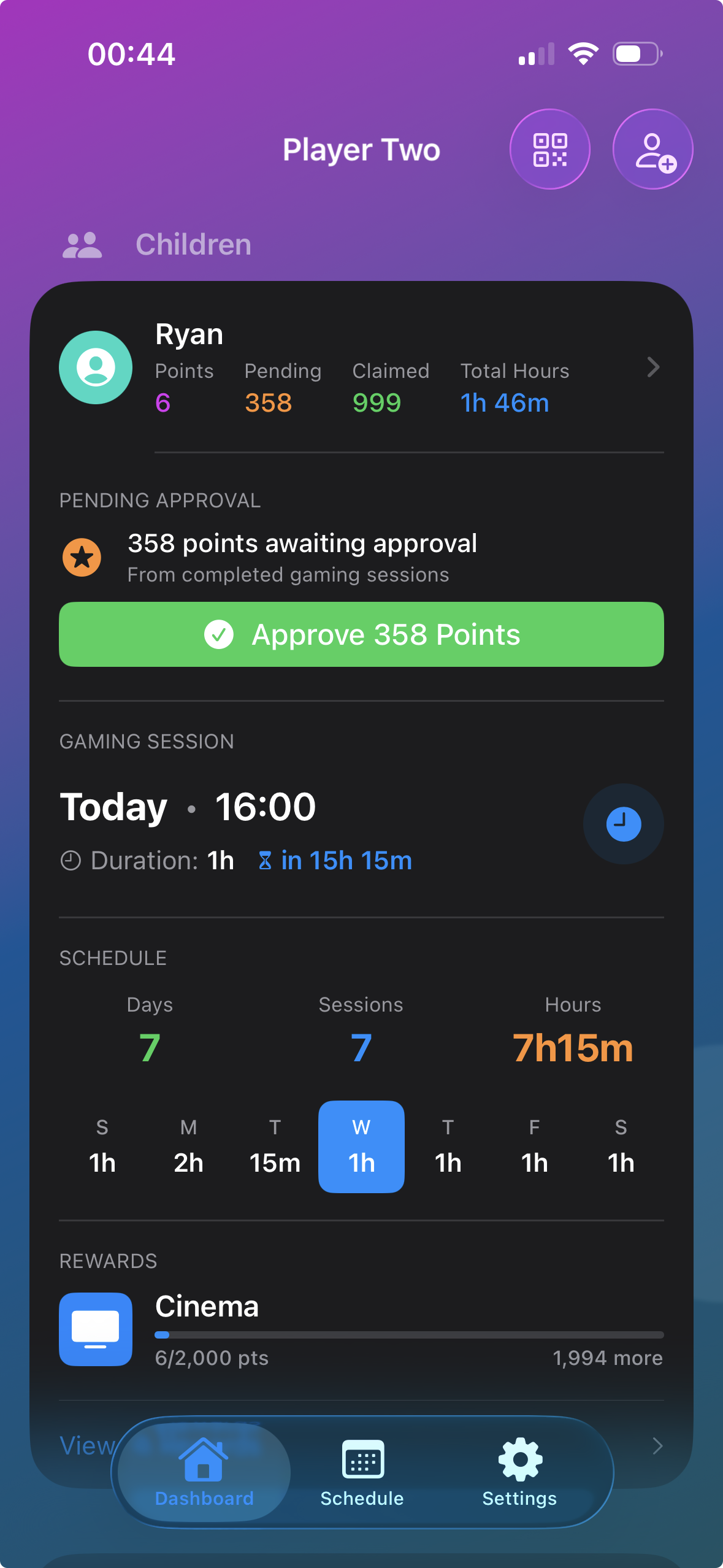
Task: Approve 358 pending points
Action: [361, 634]
